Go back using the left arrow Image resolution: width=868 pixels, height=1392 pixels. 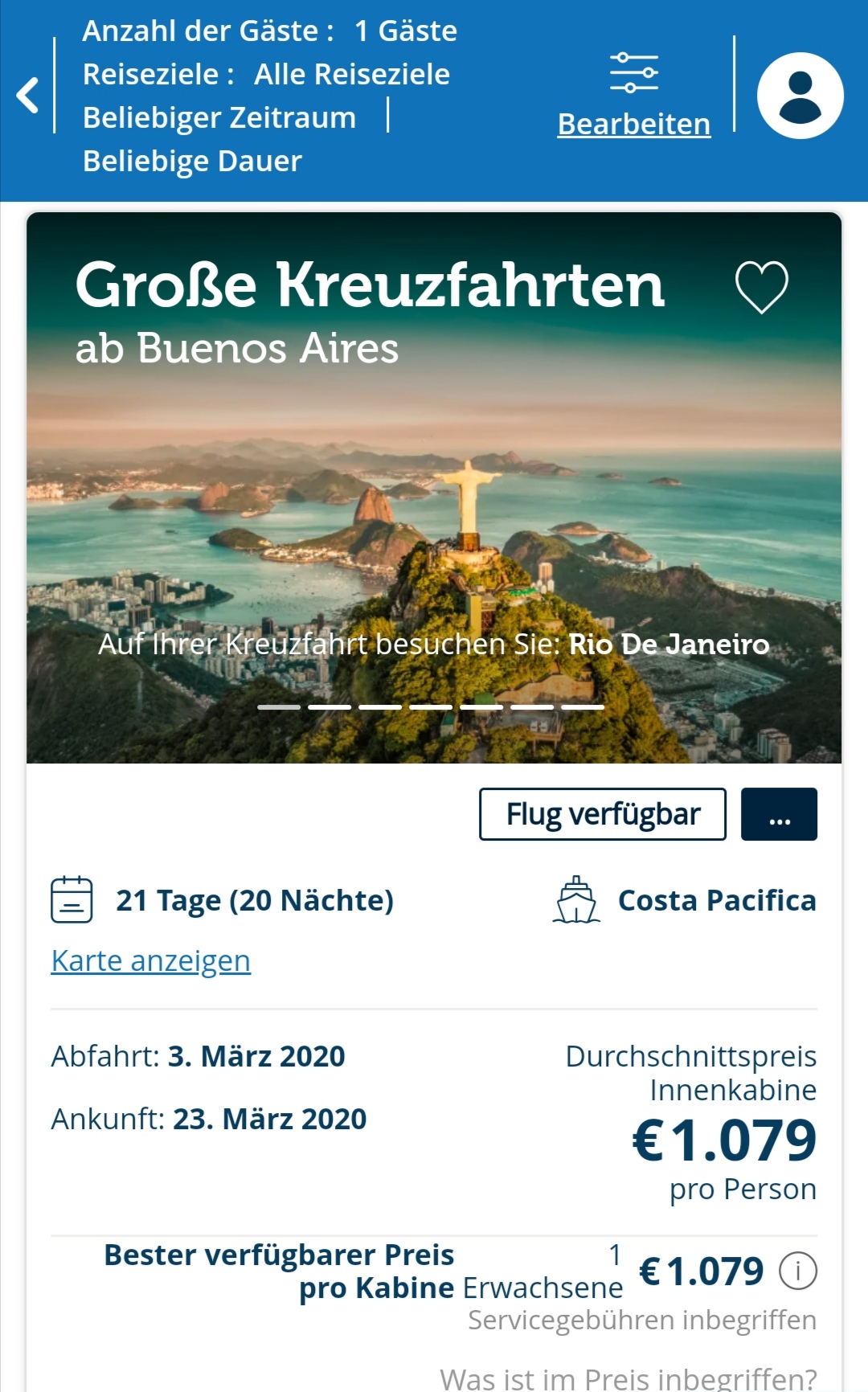click(28, 95)
